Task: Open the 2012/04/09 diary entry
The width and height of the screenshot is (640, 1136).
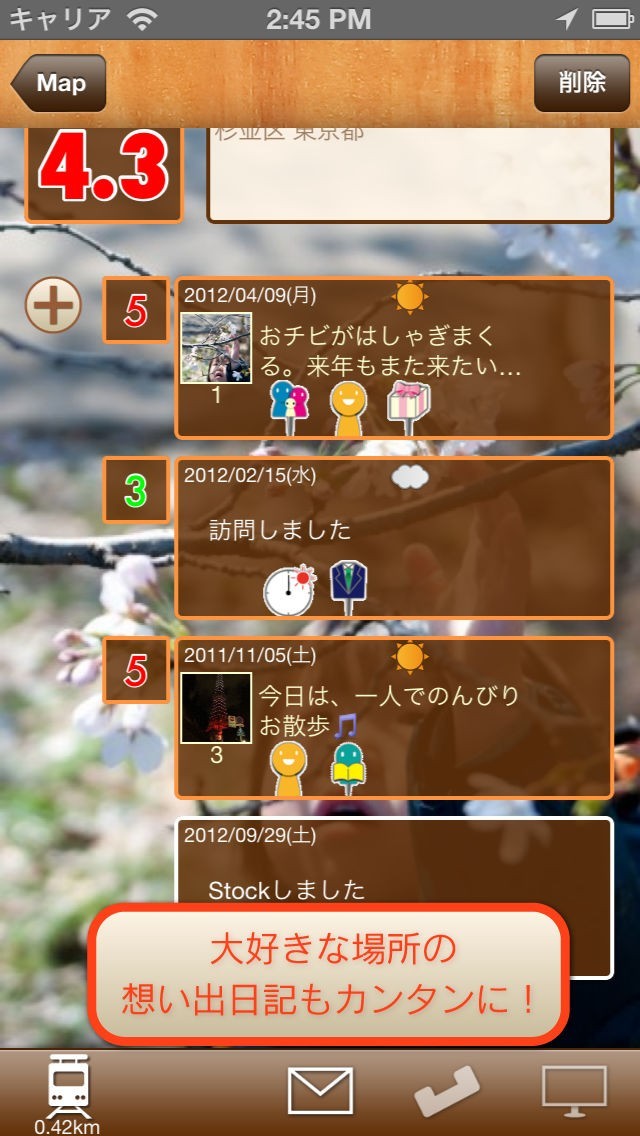Action: (x=393, y=357)
